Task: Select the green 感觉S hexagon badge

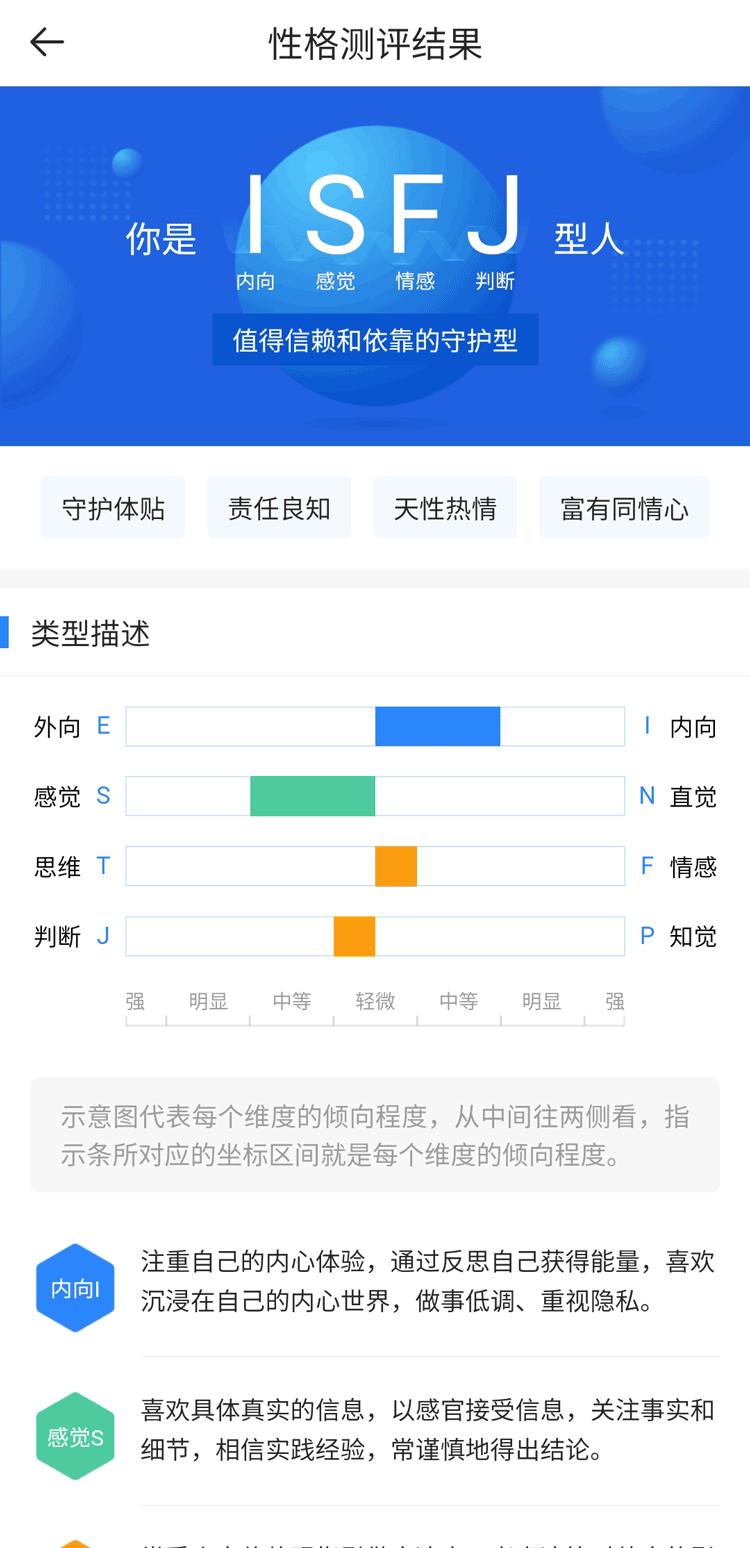Action: 75,1435
